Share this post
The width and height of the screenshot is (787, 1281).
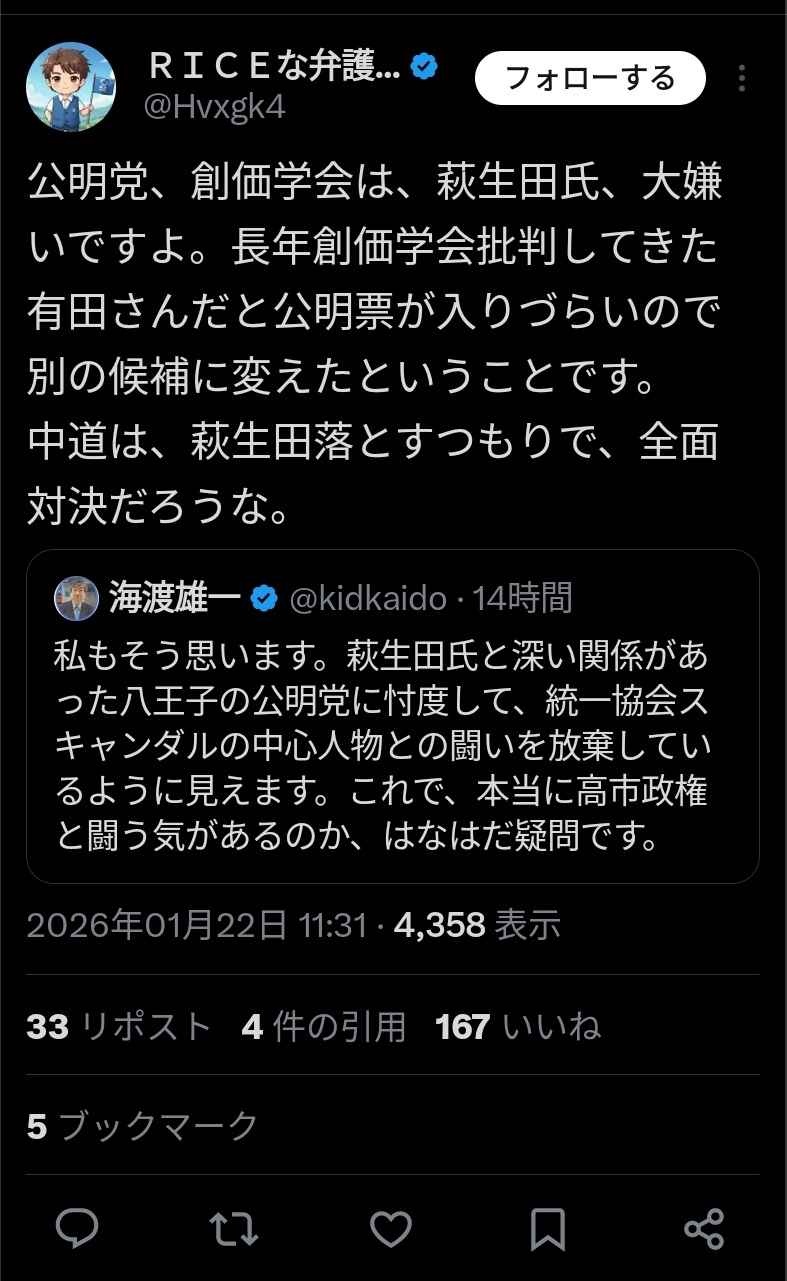(704, 1227)
